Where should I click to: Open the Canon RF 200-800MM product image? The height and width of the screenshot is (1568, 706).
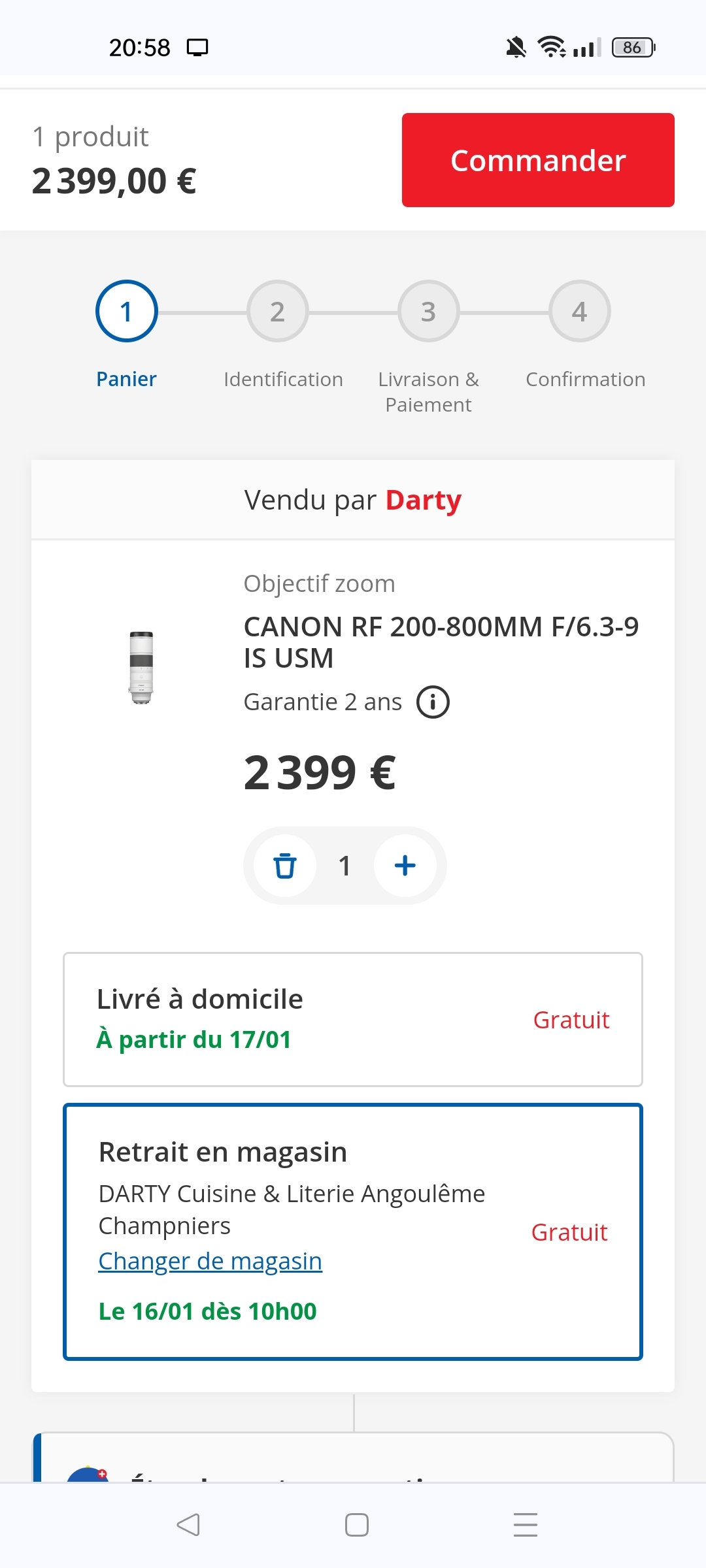141,667
